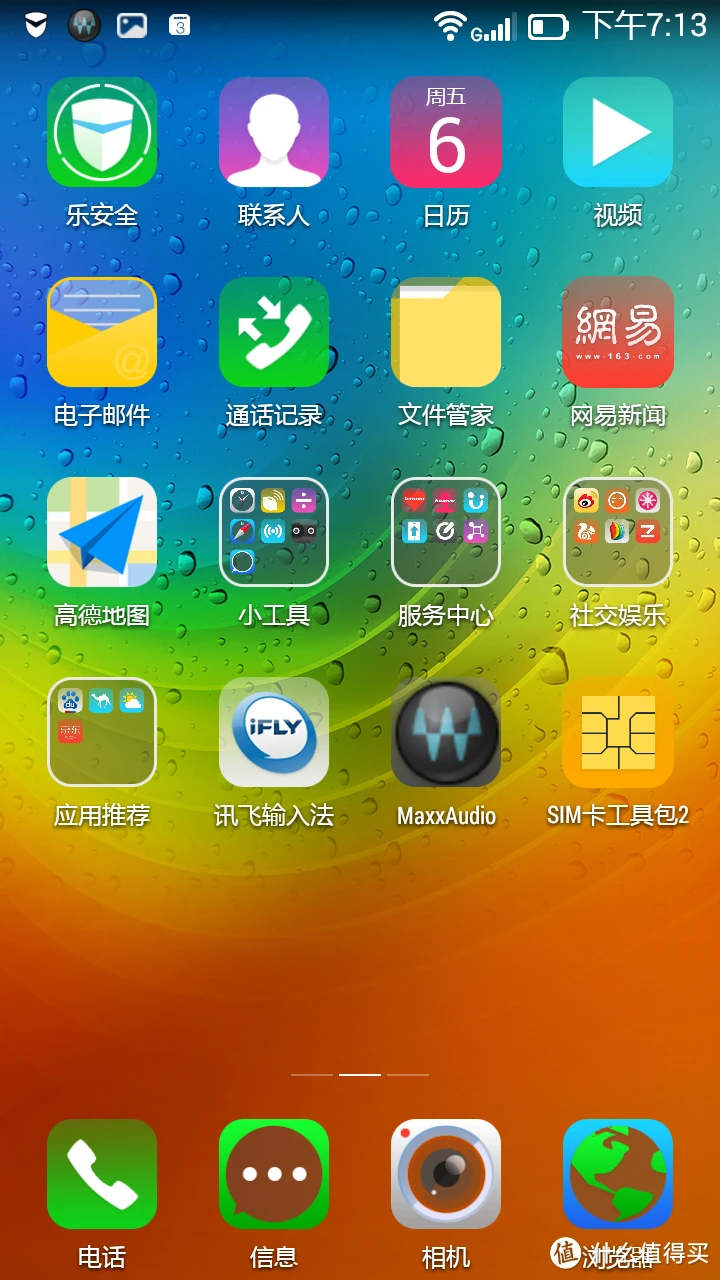Expand the 小工具 folder

pyautogui.click(x=274, y=532)
